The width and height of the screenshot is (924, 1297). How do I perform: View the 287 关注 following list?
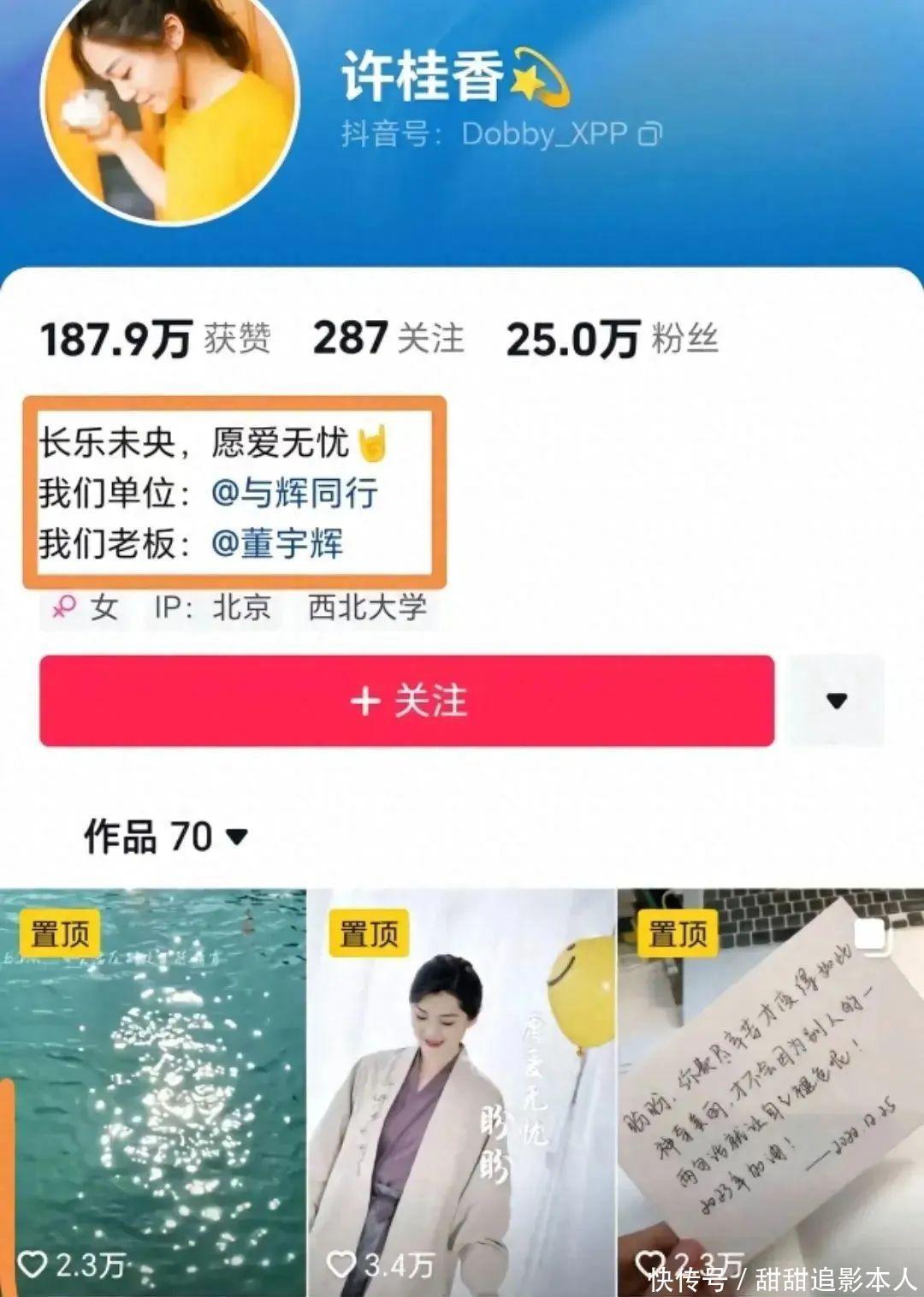(x=388, y=338)
